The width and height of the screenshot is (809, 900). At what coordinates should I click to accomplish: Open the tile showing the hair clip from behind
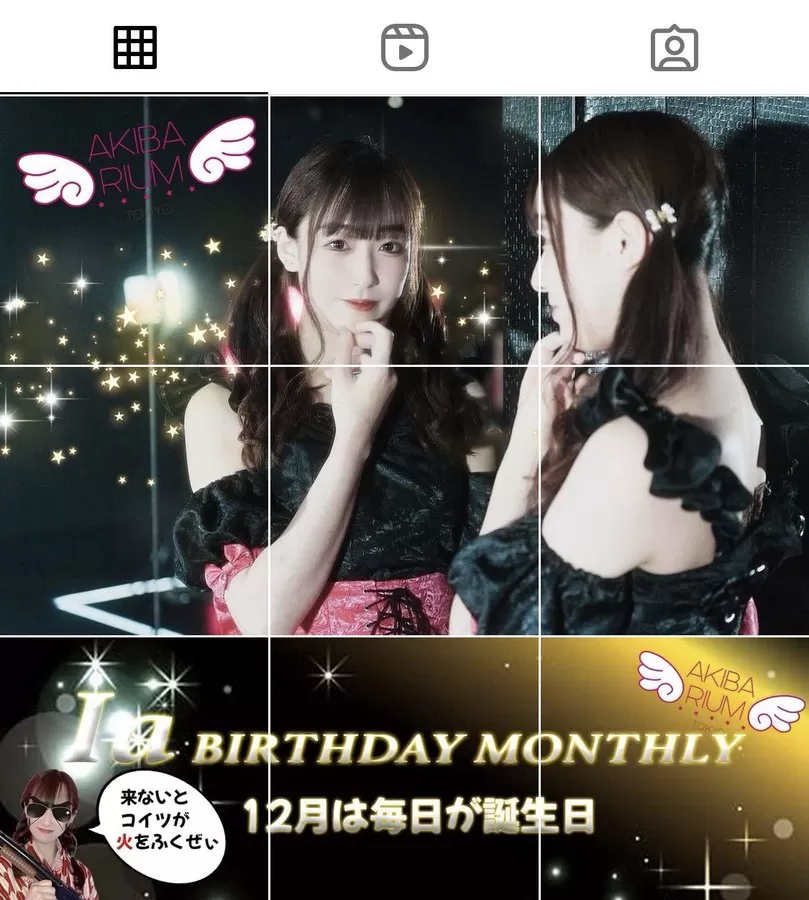click(x=675, y=230)
